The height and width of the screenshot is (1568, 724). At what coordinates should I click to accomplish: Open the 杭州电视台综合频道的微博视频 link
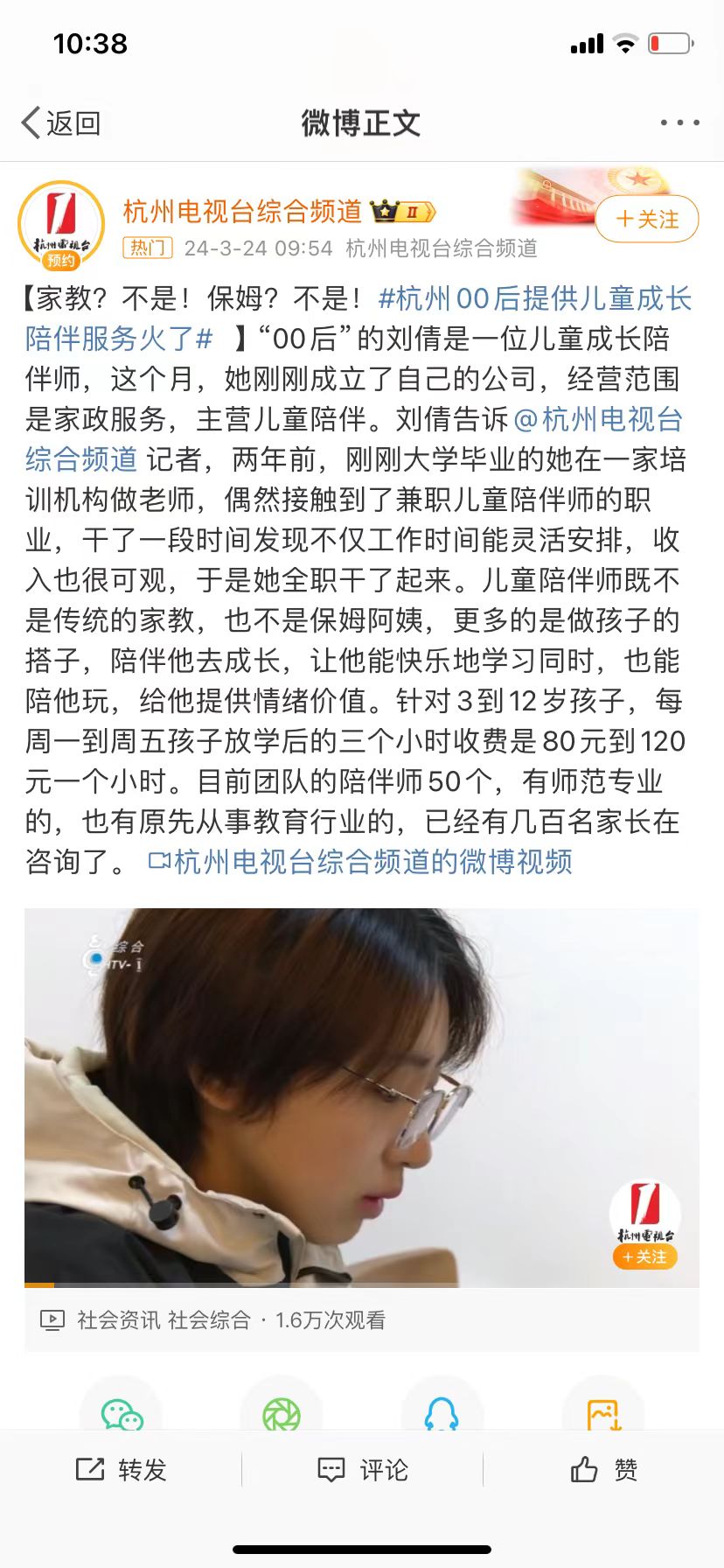pyautogui.click(x=360, y=862)
